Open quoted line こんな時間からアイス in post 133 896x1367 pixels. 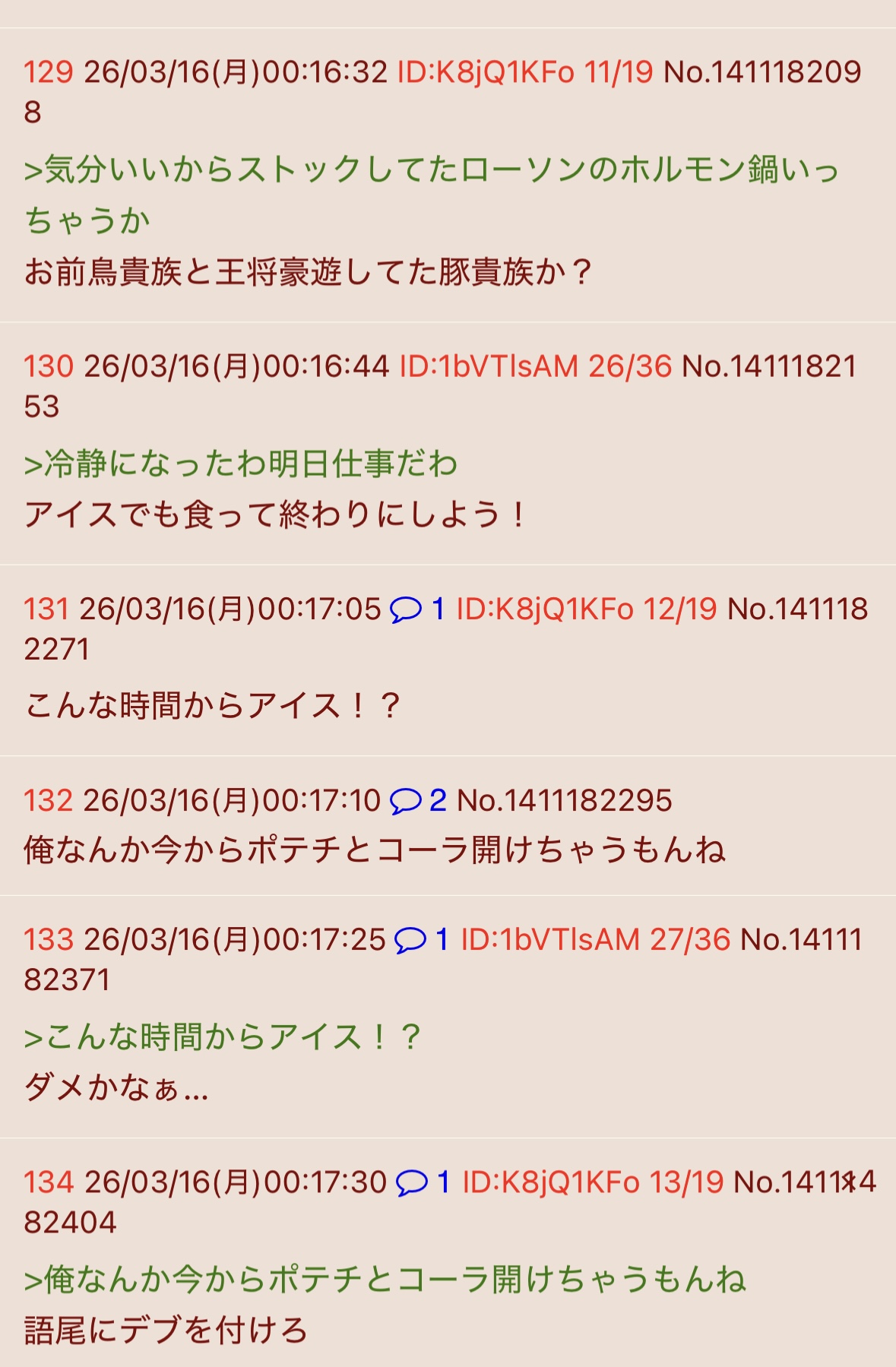pos(223,1037)
